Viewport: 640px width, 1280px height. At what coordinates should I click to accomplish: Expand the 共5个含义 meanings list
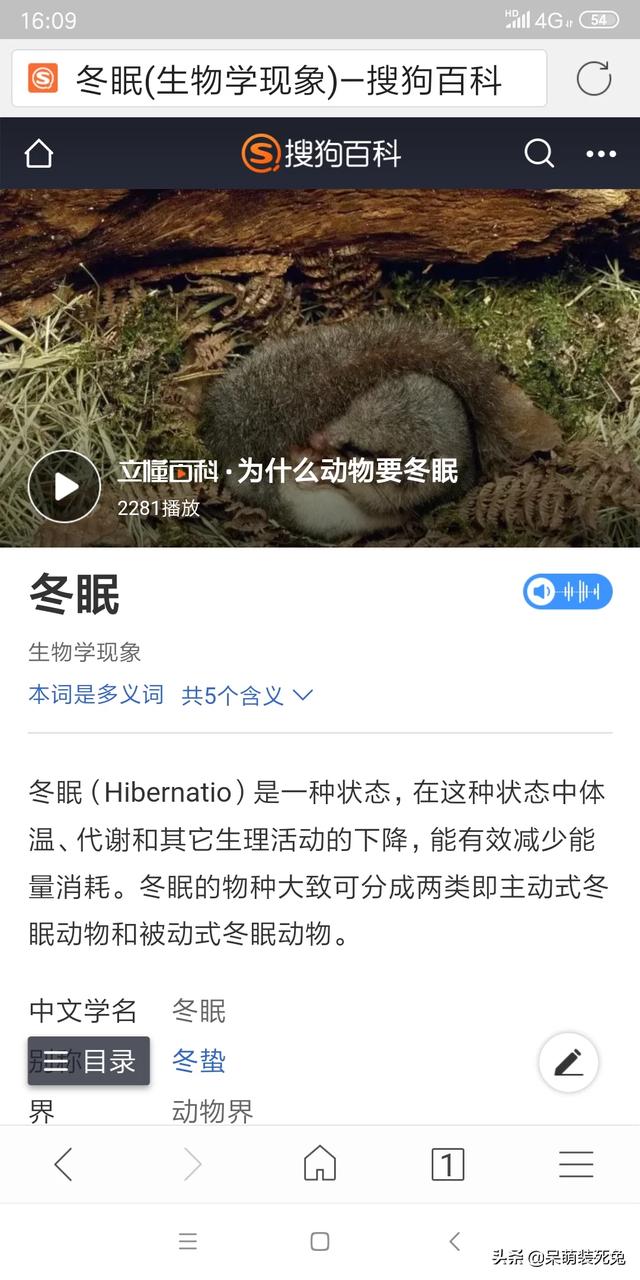coord(248,695)
